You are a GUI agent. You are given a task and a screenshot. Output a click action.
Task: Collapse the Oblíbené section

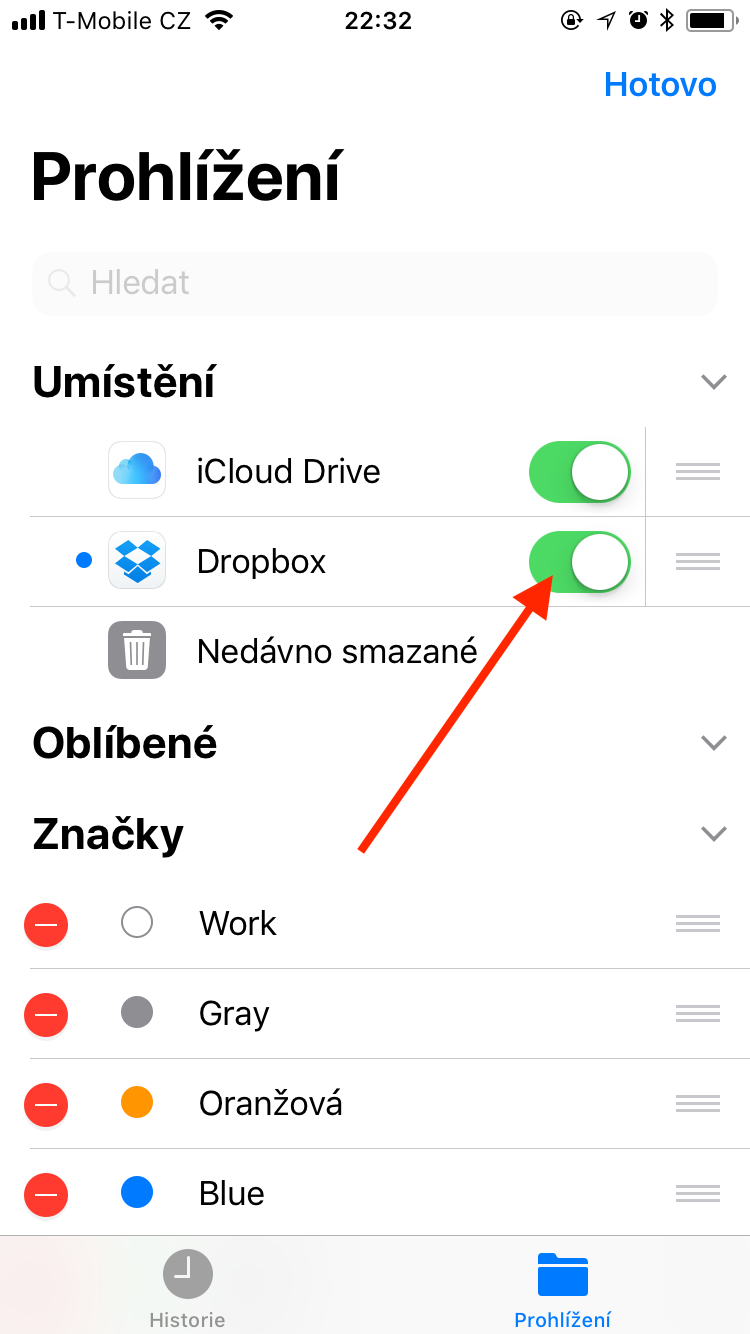coord(712,743)
